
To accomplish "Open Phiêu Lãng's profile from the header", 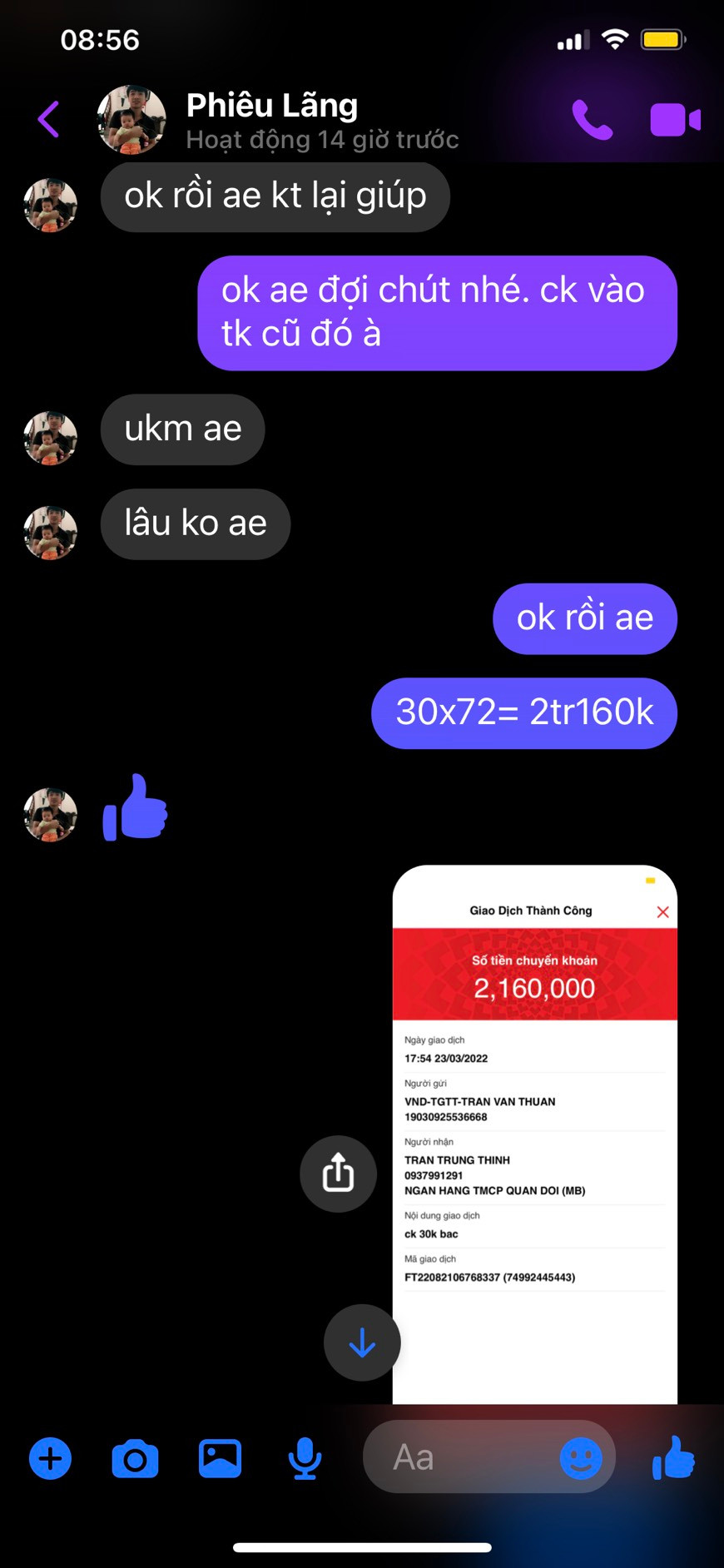I will (x=271, y=120).
